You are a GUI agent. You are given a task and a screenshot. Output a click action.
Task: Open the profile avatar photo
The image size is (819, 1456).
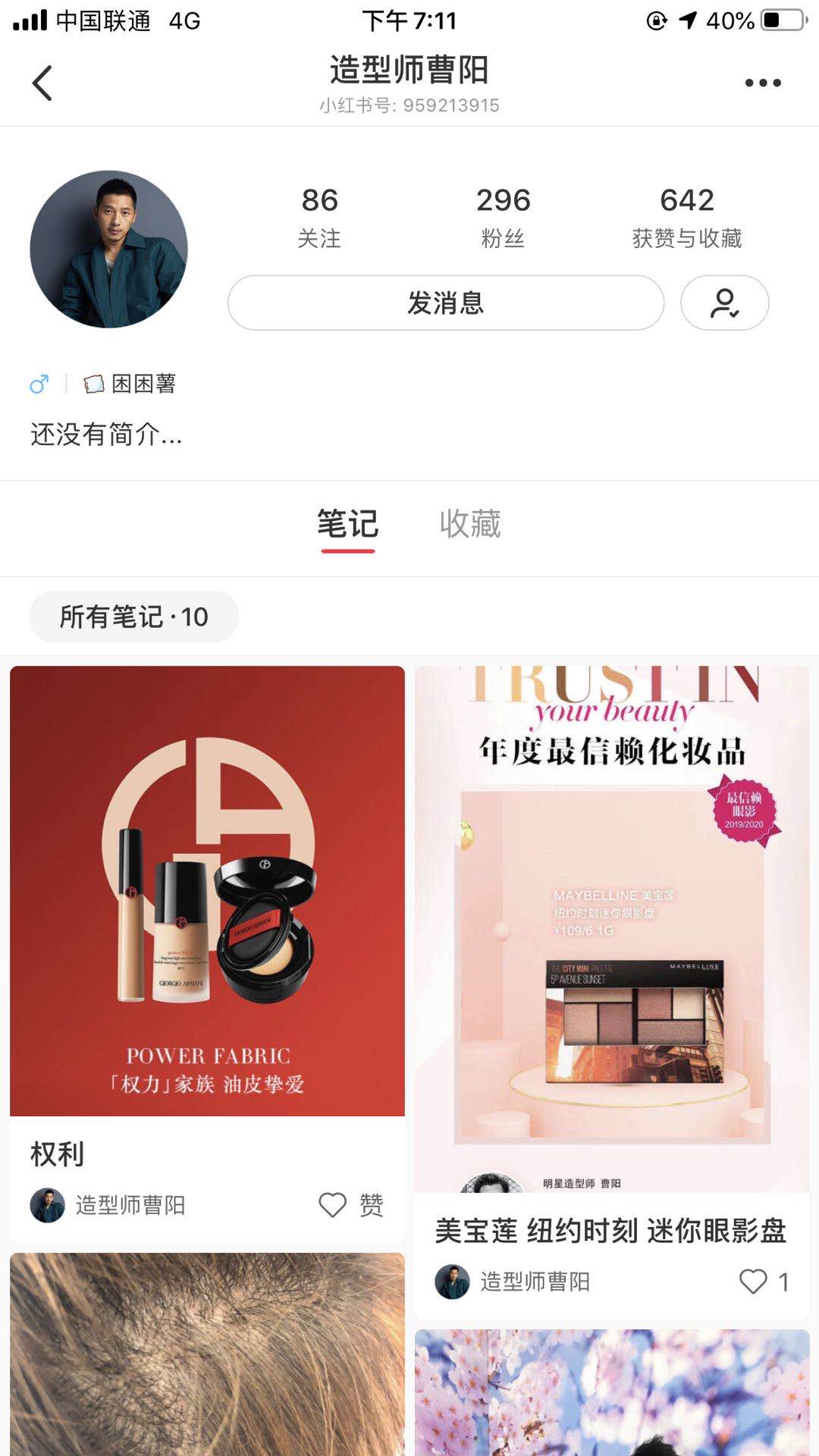coord(108,249)
